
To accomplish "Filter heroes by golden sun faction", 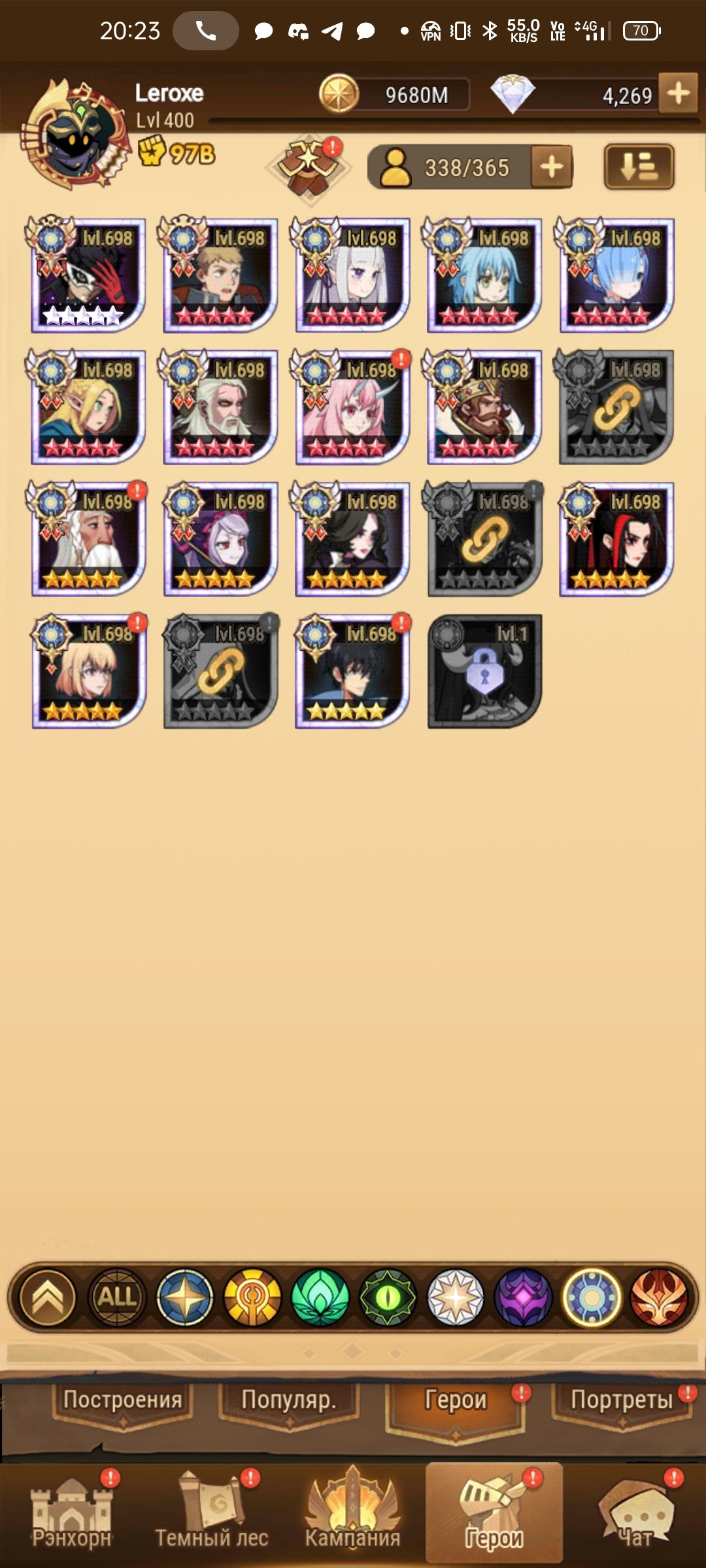I will coord(252,1297).
